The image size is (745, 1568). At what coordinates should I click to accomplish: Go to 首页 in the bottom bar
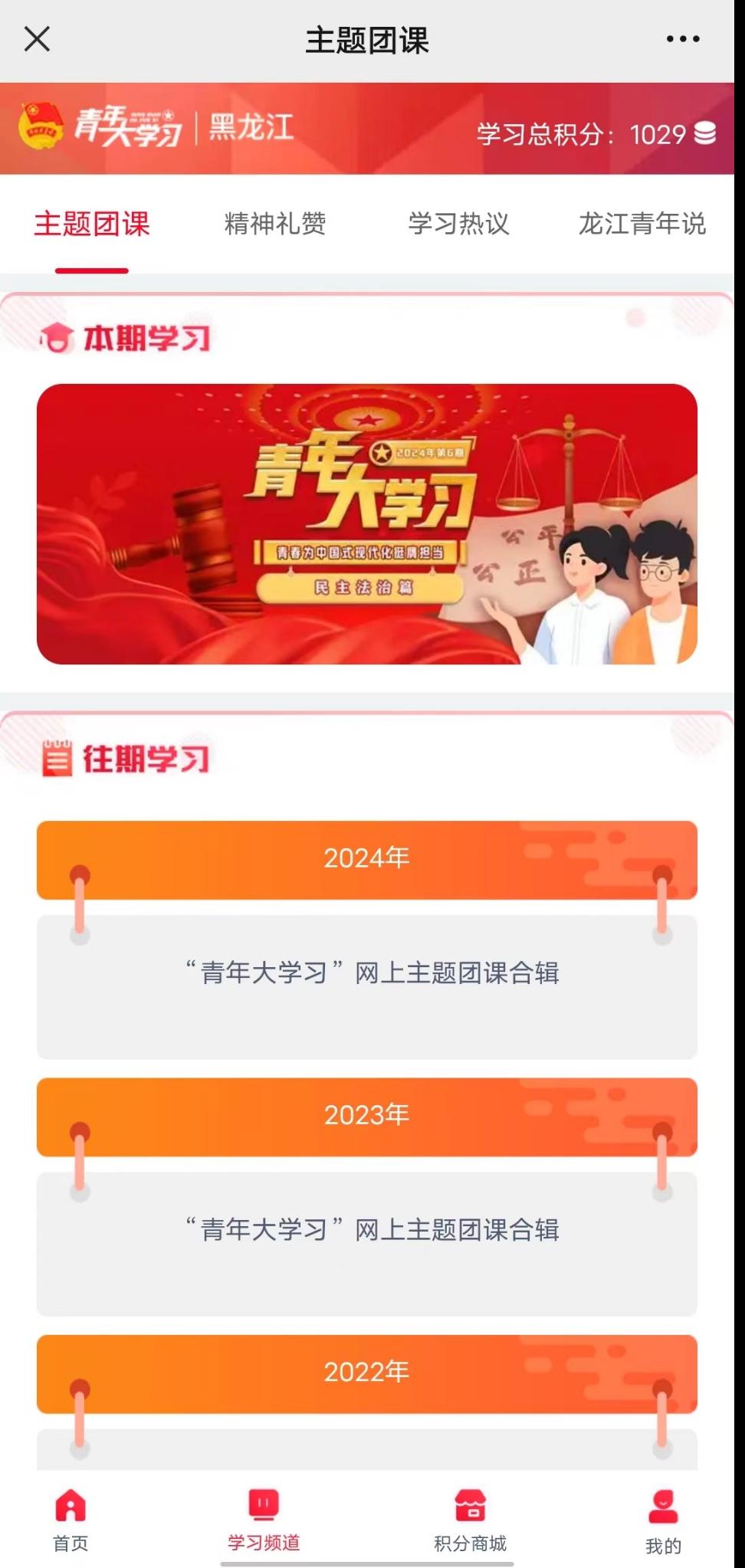click(71, 1520)
